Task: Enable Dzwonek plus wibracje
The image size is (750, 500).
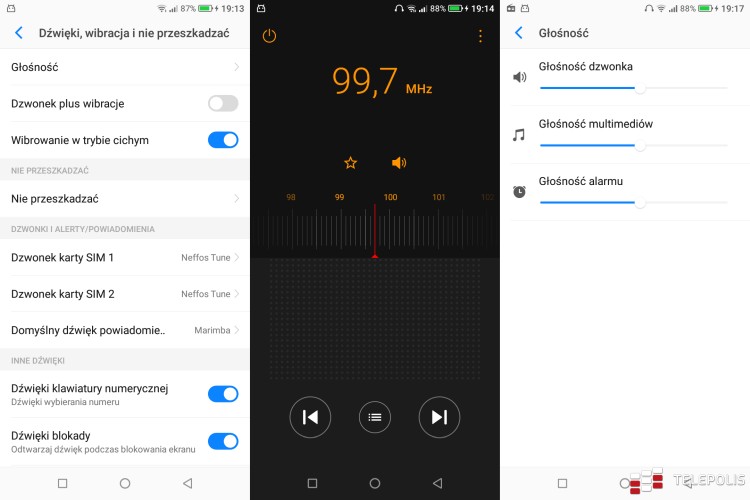Action: coord(223,103)
